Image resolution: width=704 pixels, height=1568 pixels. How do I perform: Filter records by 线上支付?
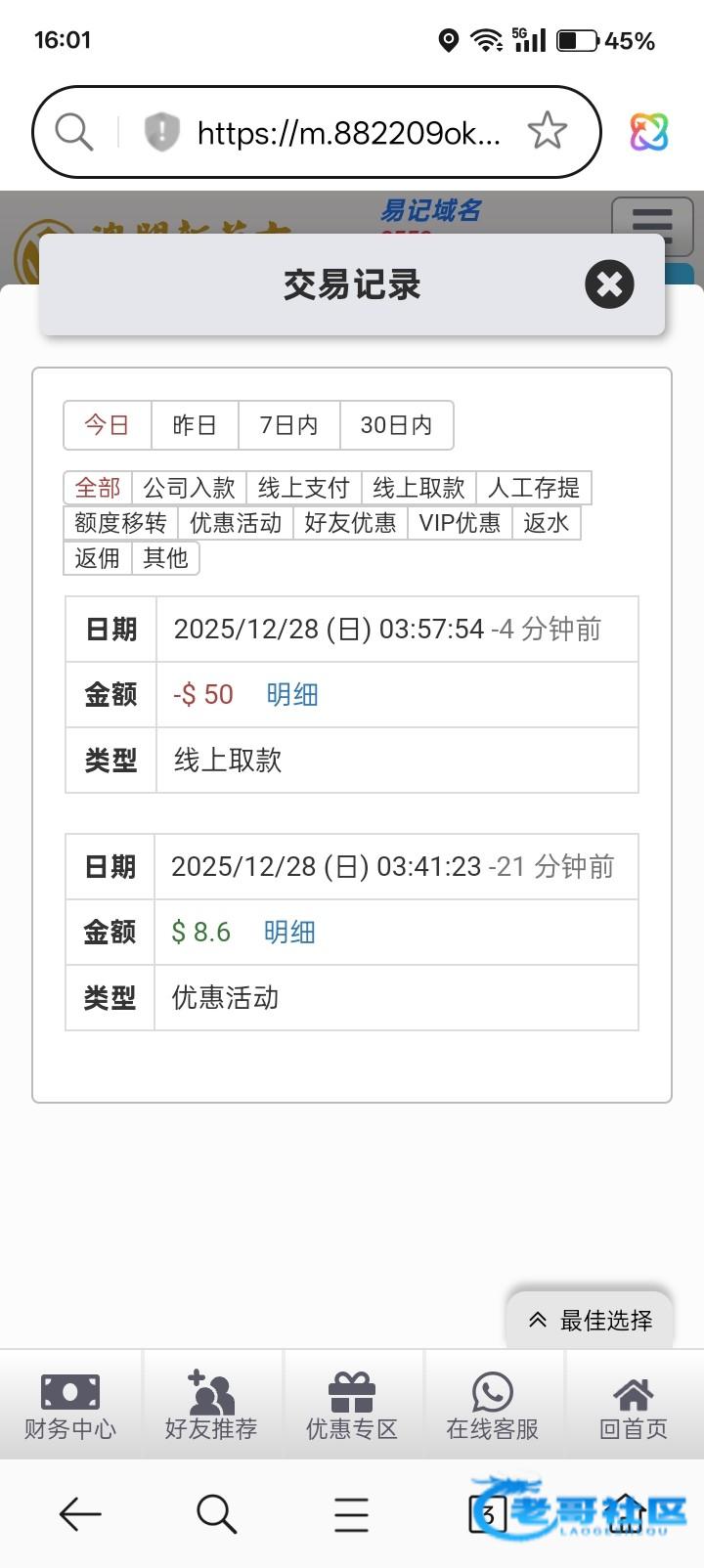coord(303,488)
